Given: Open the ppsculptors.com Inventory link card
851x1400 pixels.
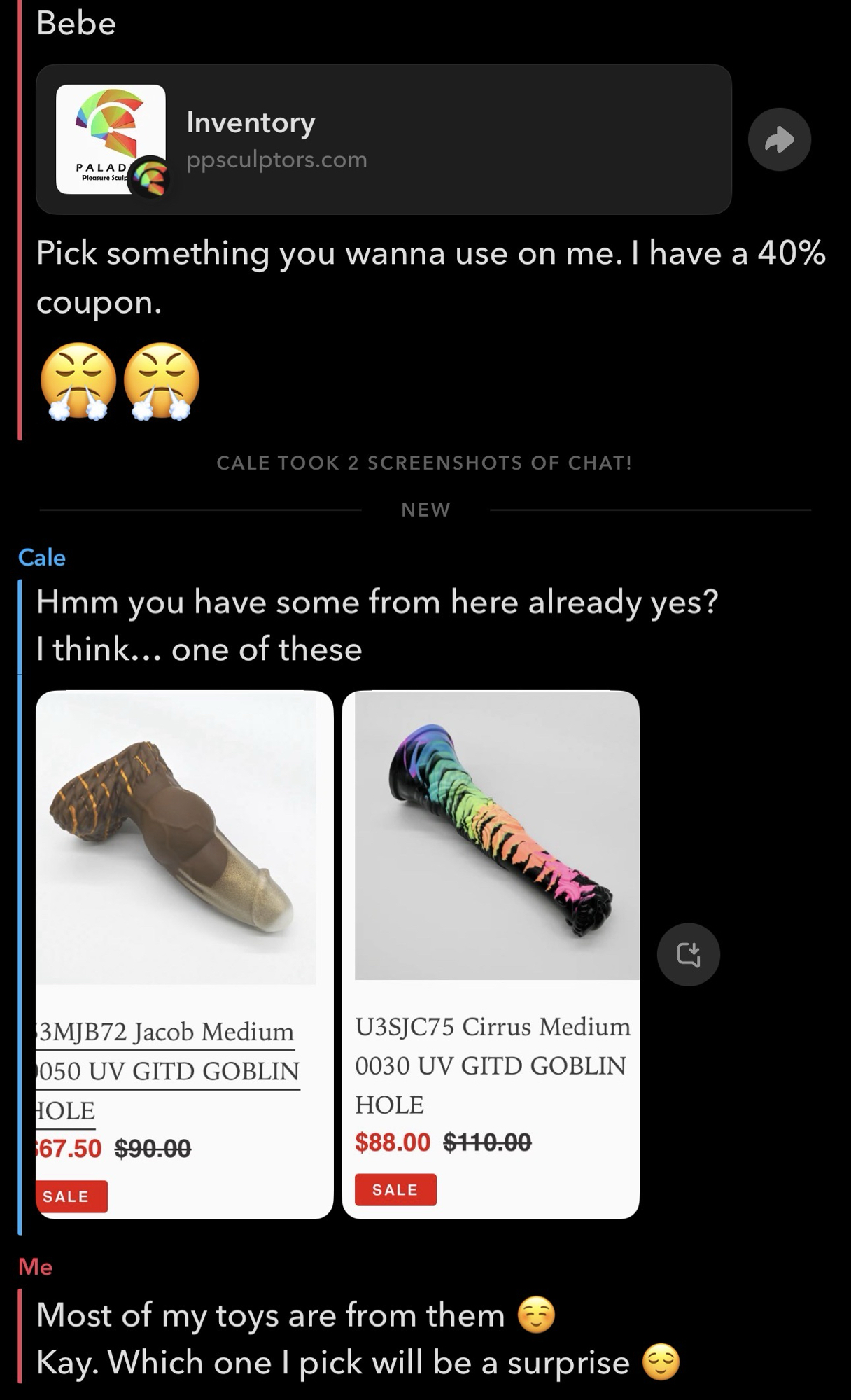Looking at the screenshot, I should click(384, 139).
